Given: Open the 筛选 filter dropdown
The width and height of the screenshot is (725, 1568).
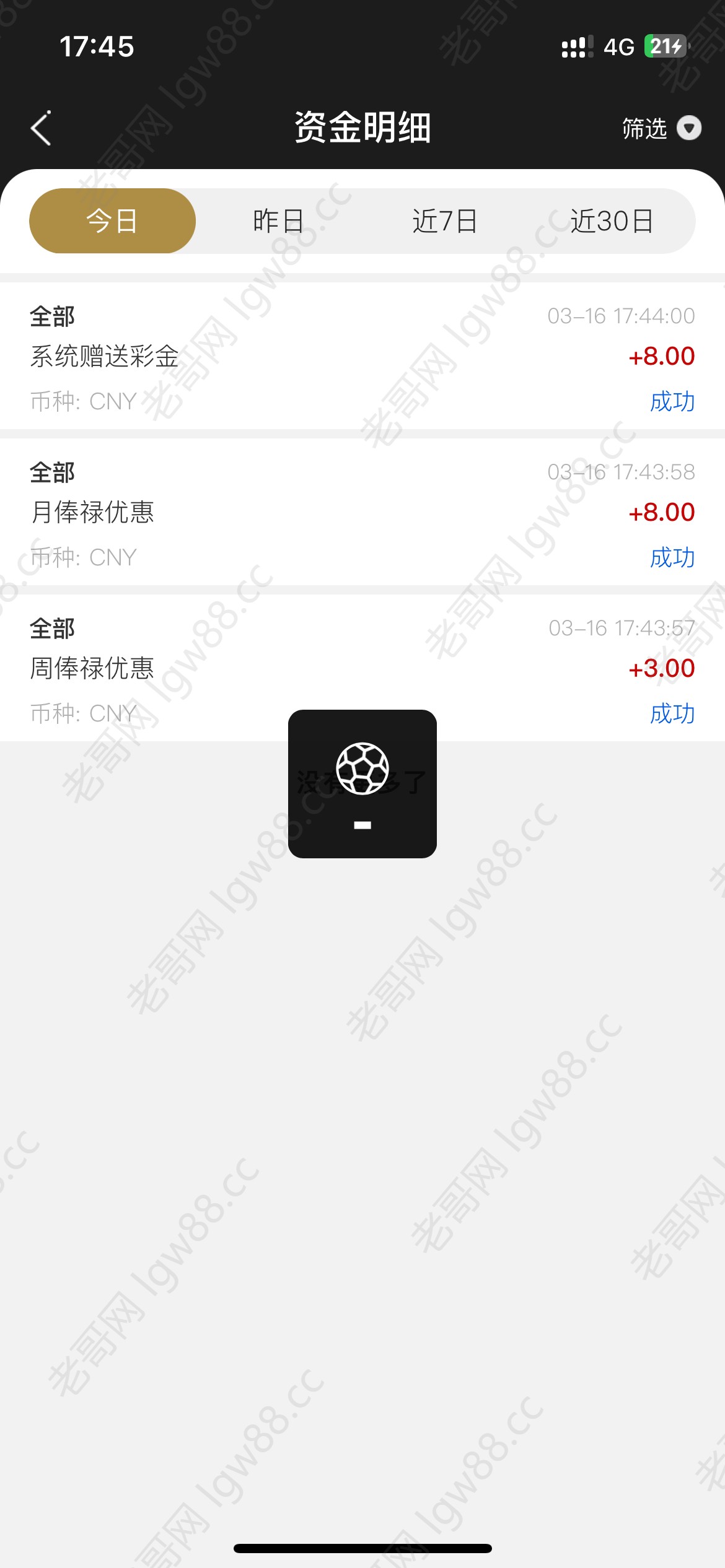Looking at the screenshot, I should (x=661, y=129).
